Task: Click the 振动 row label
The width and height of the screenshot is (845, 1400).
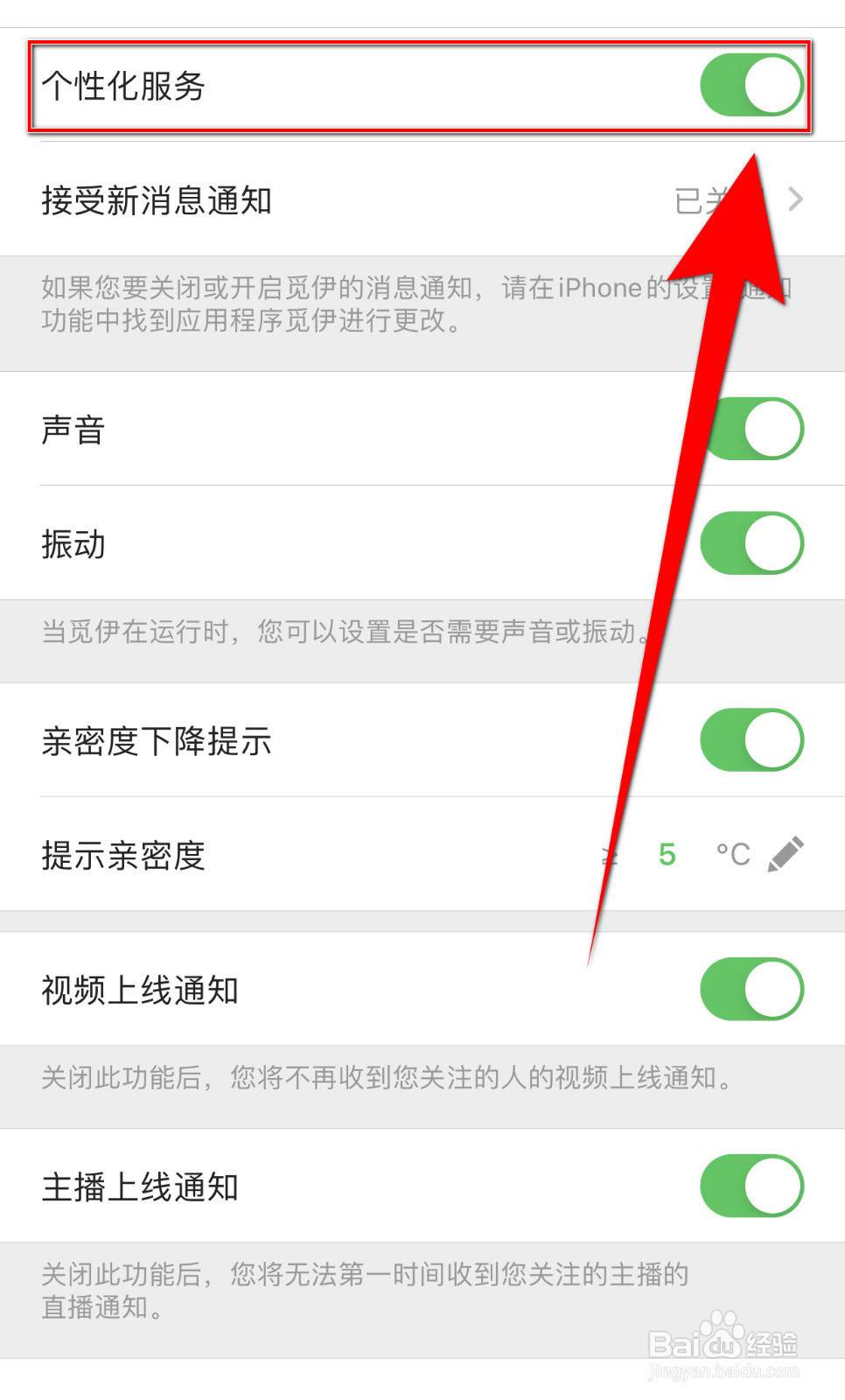Action: 73,543
